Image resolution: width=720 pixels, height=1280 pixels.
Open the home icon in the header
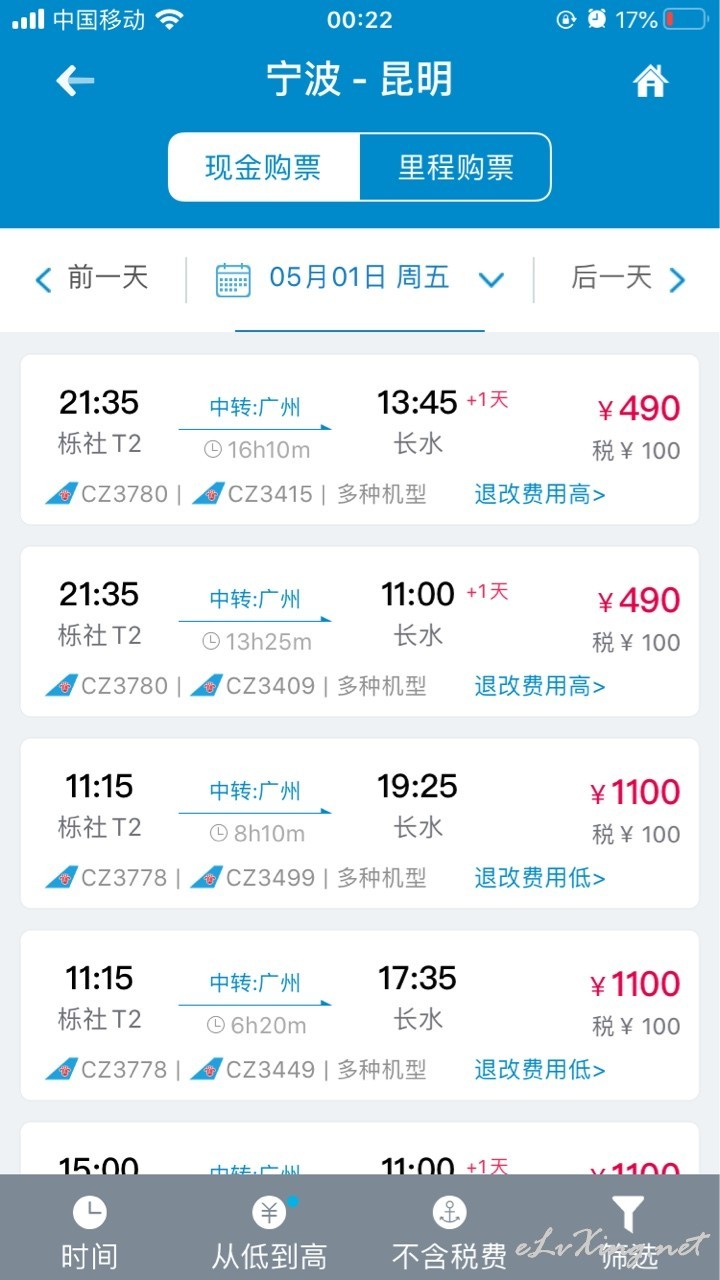[x=650, y=81]
